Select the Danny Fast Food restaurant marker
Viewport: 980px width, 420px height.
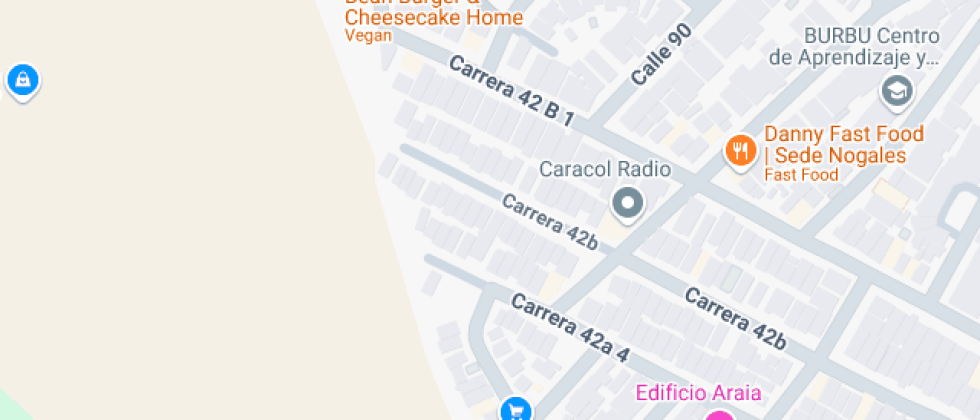[x=739, y=151]
